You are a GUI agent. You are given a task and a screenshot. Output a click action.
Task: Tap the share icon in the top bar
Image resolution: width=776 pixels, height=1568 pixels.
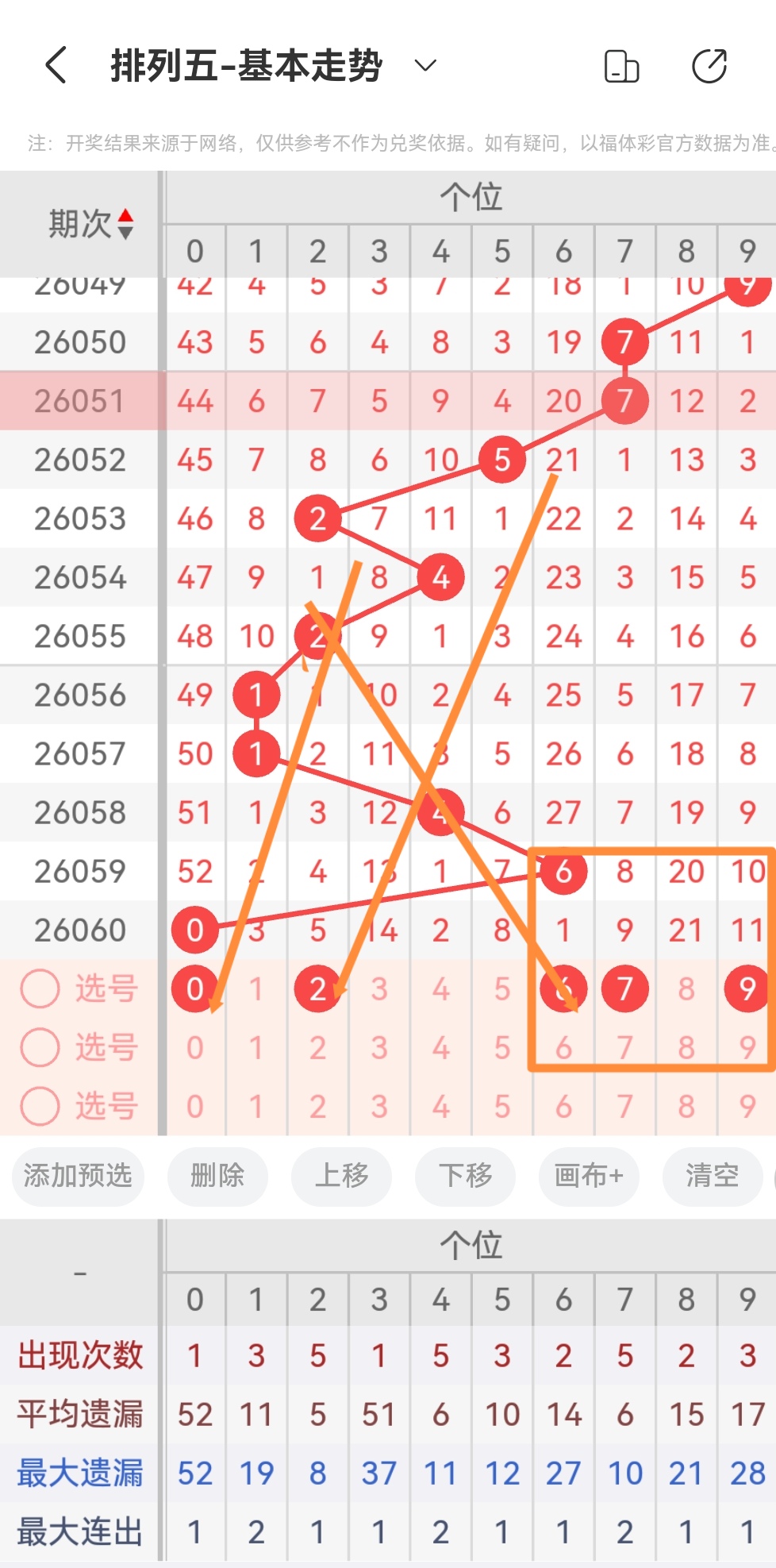[710, 67]
